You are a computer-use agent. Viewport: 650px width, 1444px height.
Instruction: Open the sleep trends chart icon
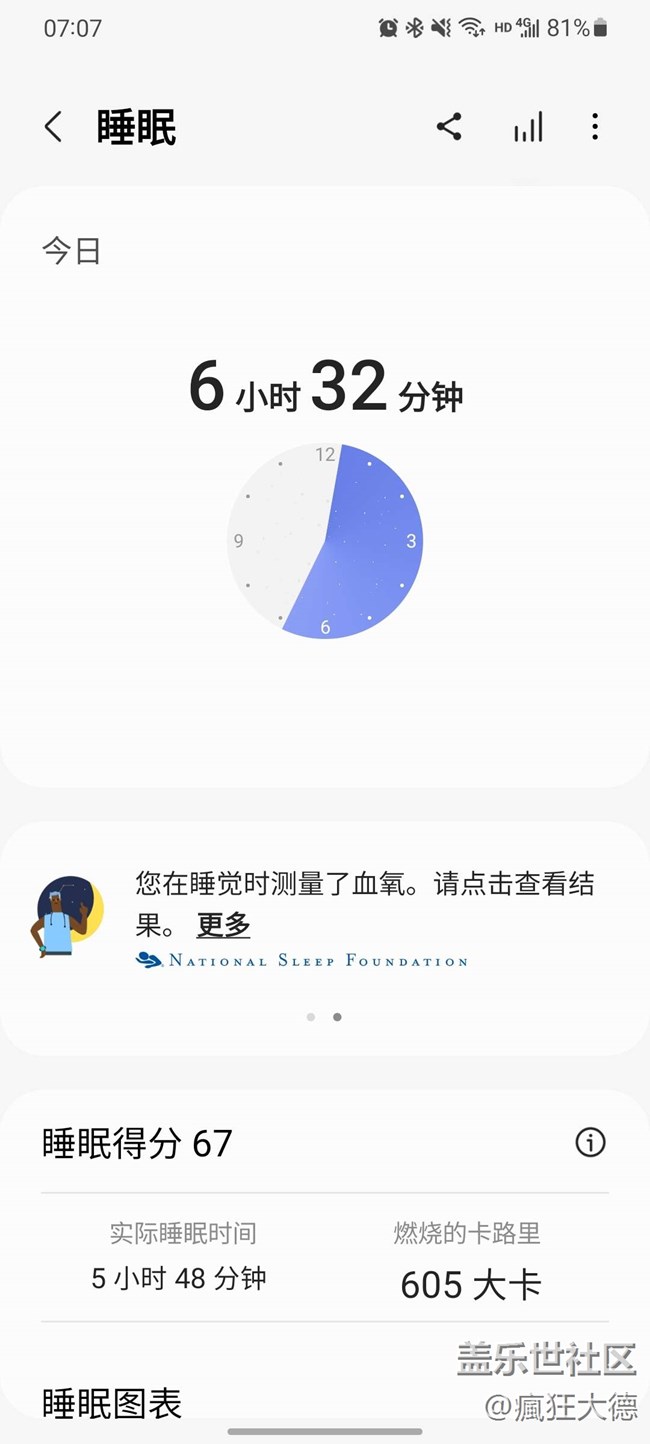pos(528,127)
